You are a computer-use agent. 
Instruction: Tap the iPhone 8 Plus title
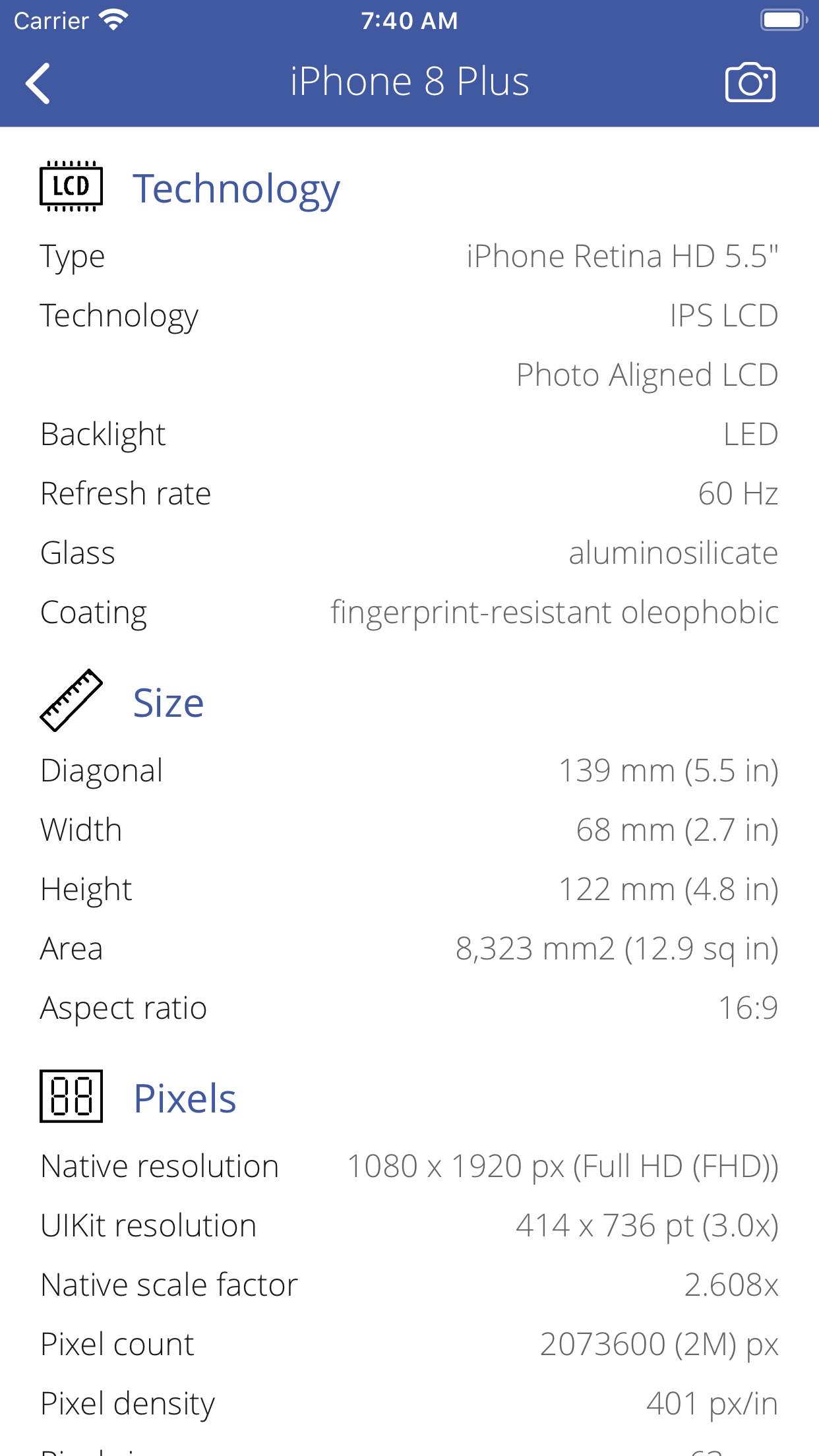tap(409, 81)
